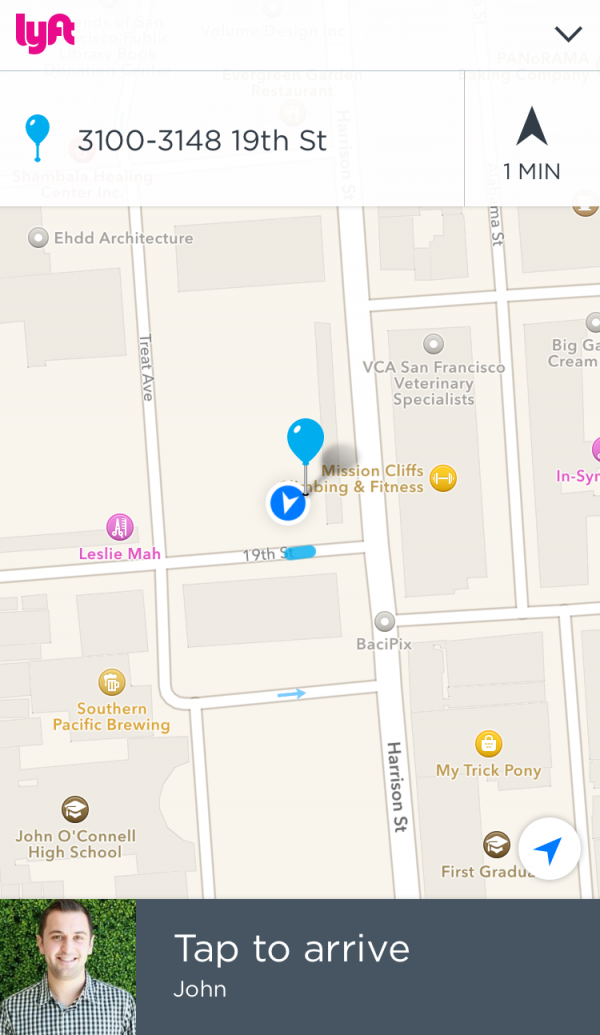Collapse the panel with the down chevron

(x=568, y=34)
